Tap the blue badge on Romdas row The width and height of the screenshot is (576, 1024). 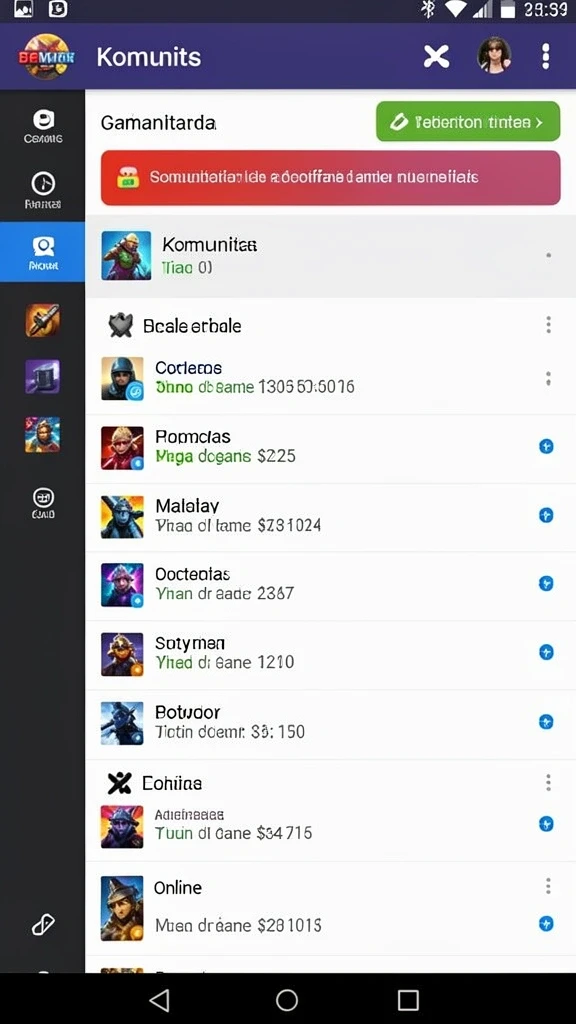pyautogui.click(x=546, y=447)
